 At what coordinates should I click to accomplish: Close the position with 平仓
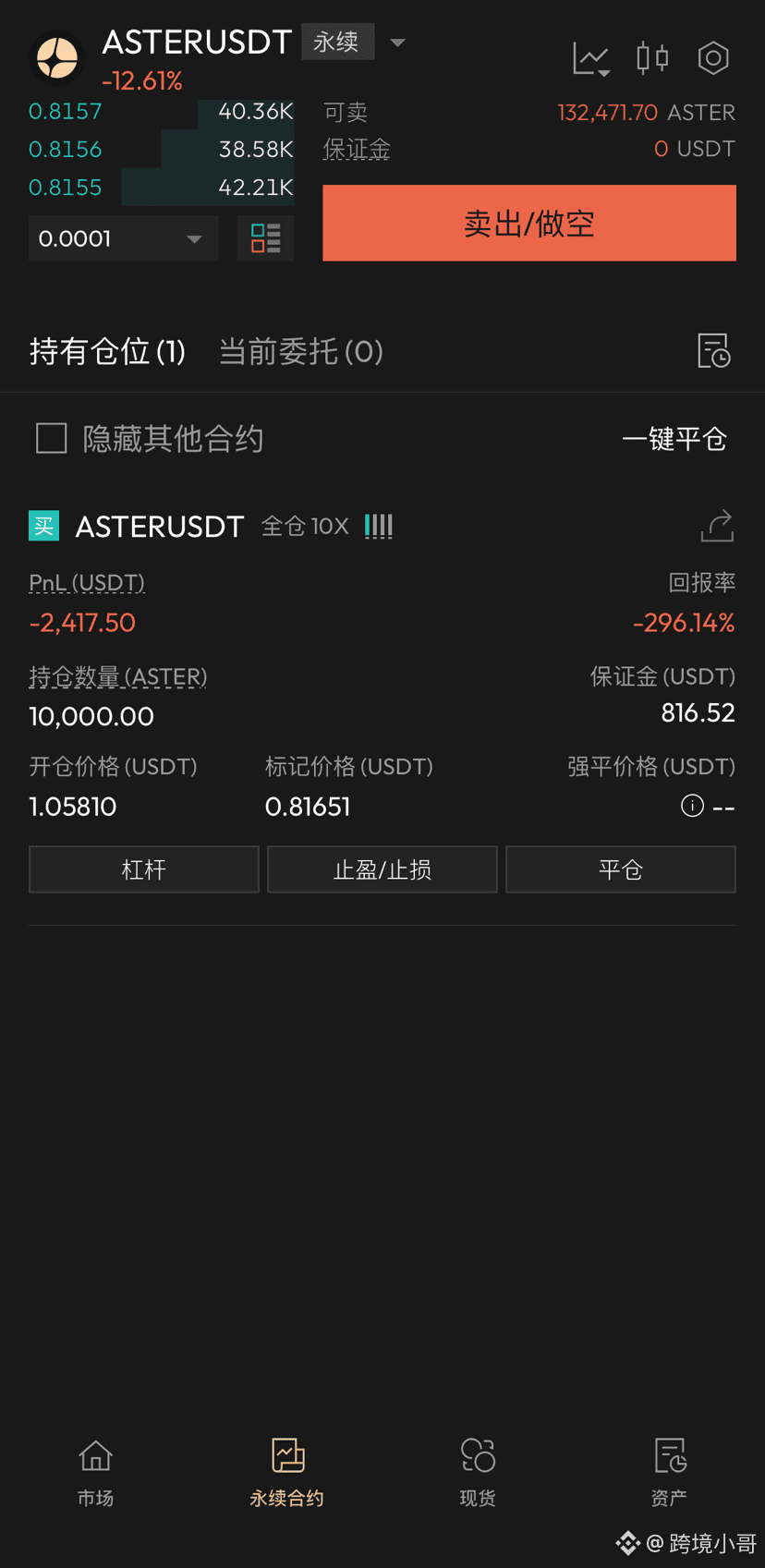(620, 869)
